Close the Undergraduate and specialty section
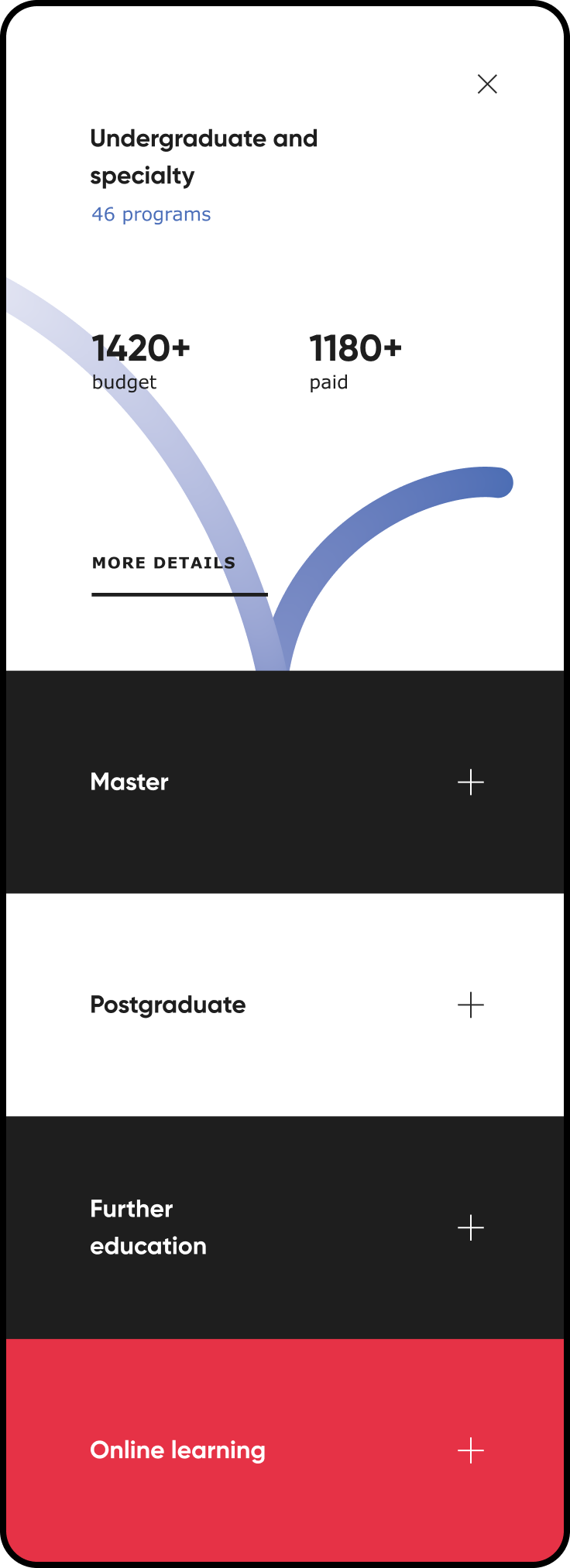This screenshot has height=1568, width=570. (x=487, y=84)
